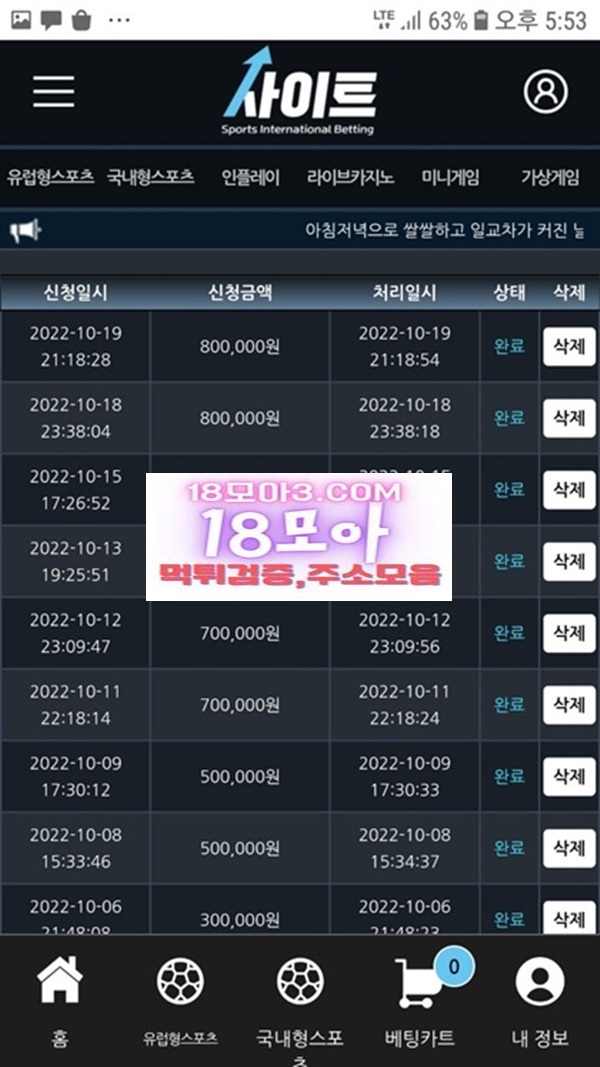
Task: Open the hamburger drawer menu
Action: pyautogui.click(x=54, y=91)
